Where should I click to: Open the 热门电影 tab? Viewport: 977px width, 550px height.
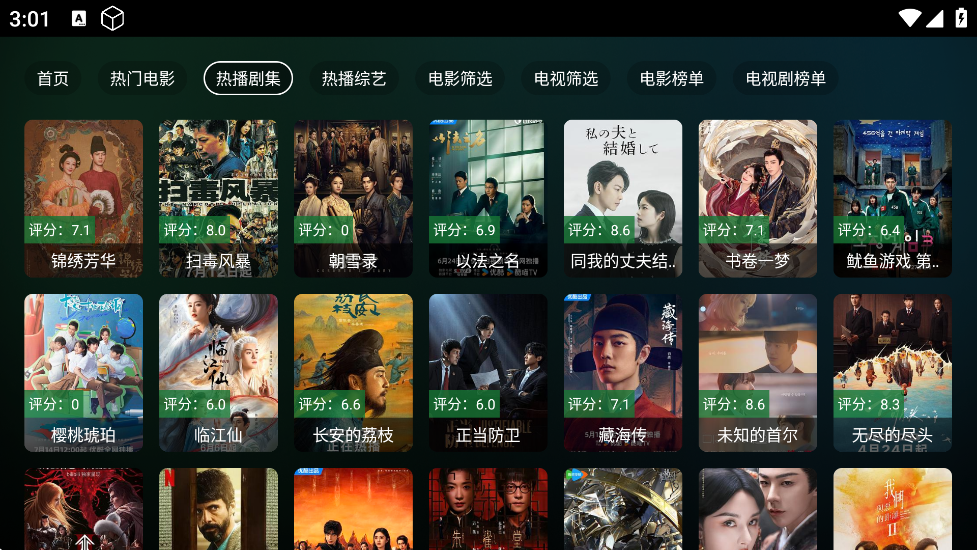click(x=142, y=78)
